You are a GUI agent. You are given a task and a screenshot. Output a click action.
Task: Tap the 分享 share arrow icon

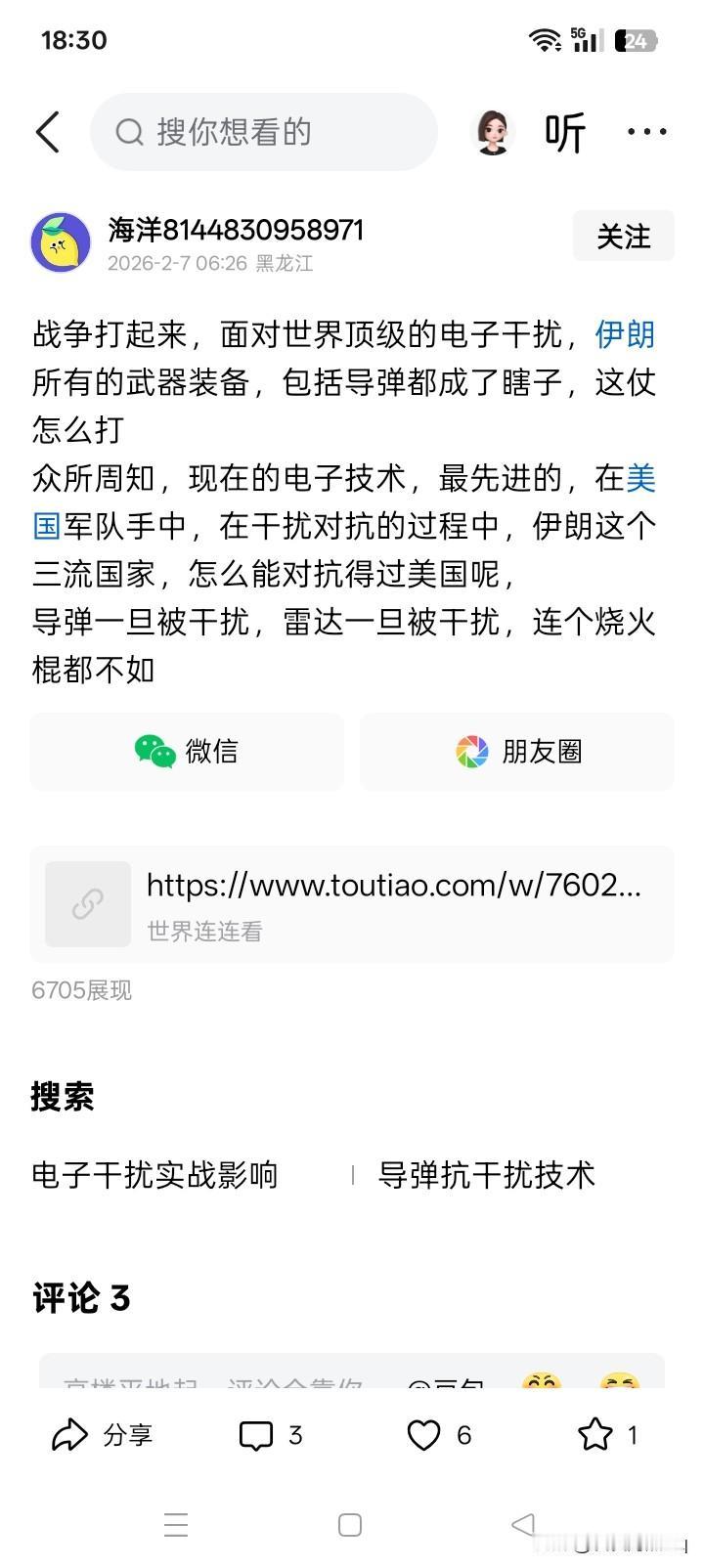pyautogui.click(x=69, y=1435)
